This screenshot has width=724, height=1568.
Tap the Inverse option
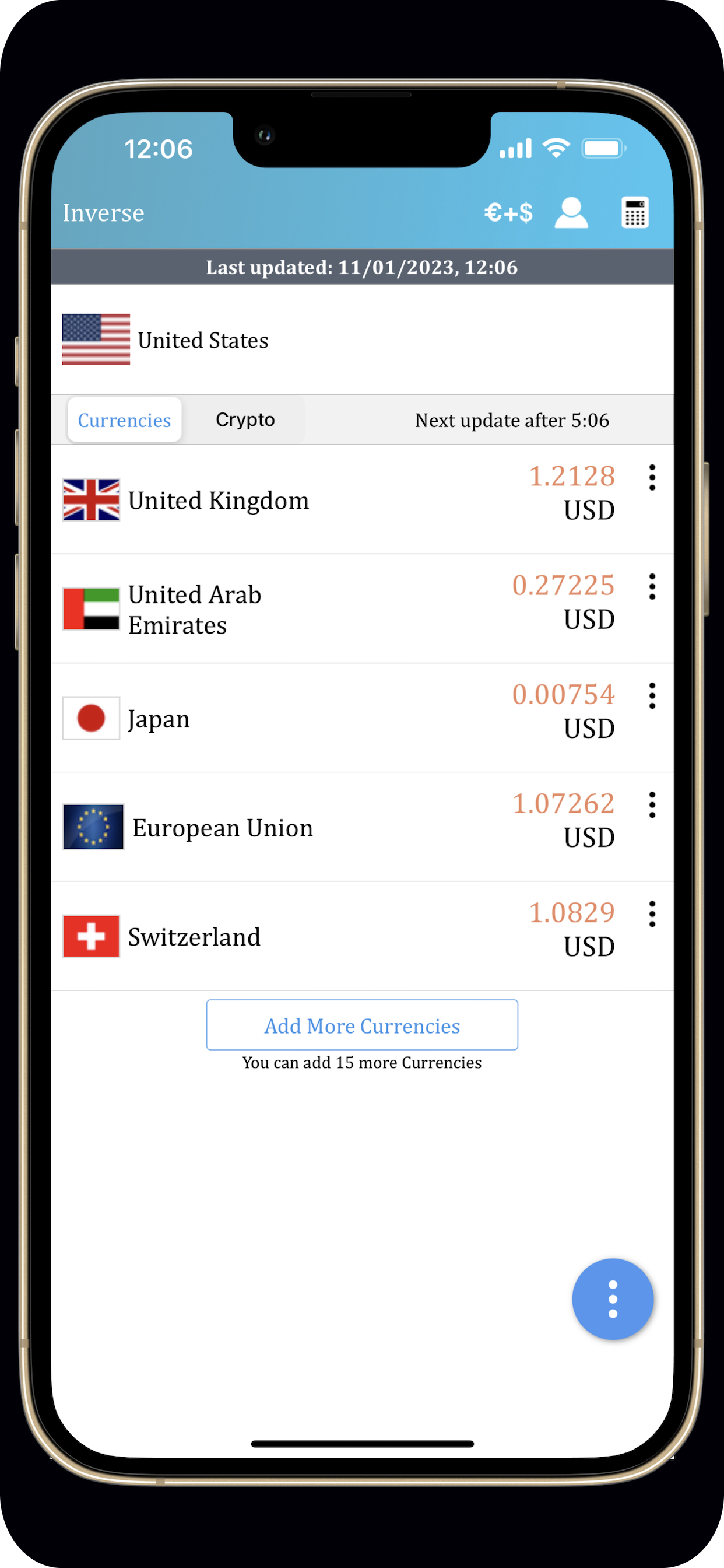coord(103,213)
